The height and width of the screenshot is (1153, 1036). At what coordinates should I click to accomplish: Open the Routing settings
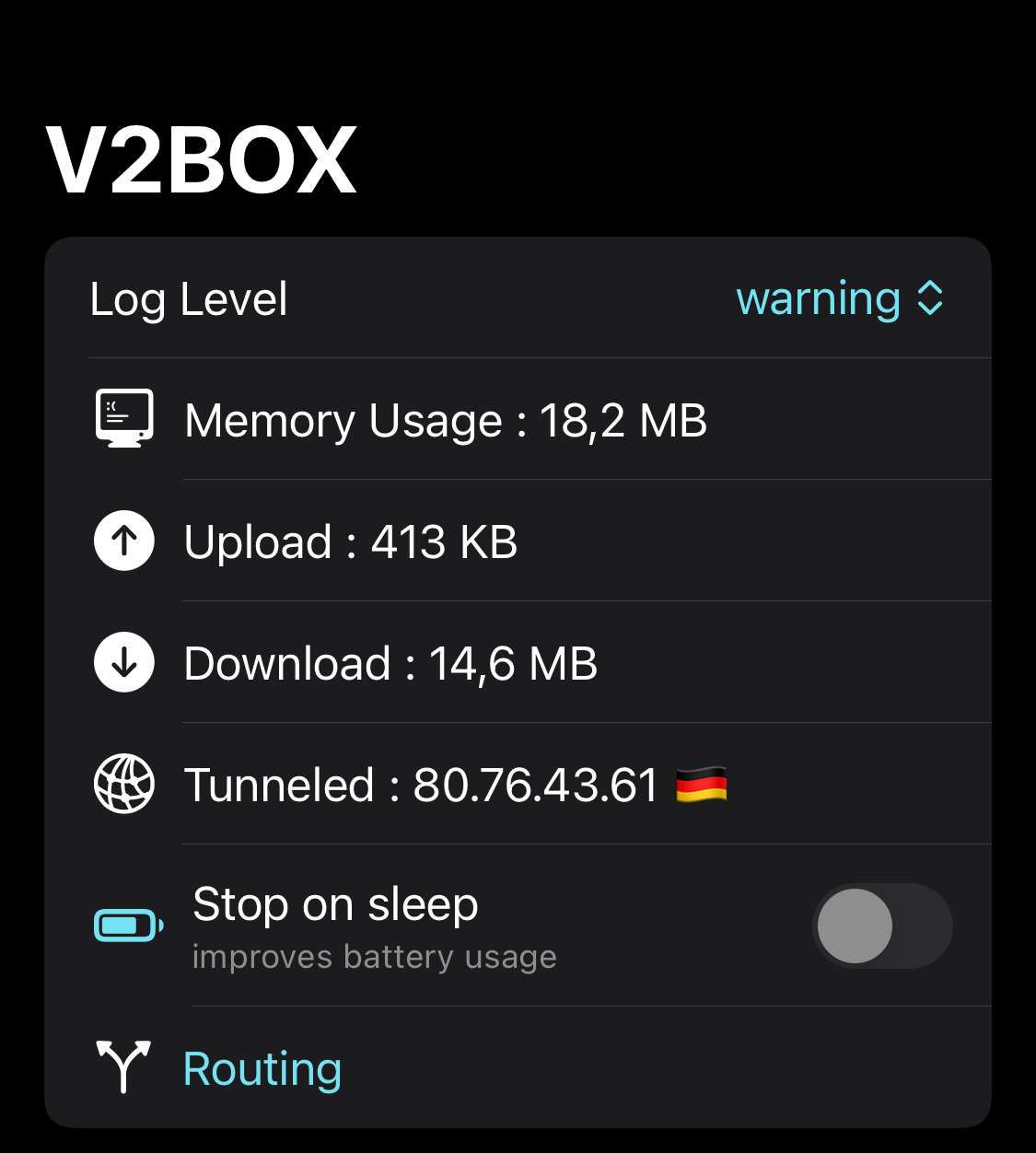coord(262,1069)
